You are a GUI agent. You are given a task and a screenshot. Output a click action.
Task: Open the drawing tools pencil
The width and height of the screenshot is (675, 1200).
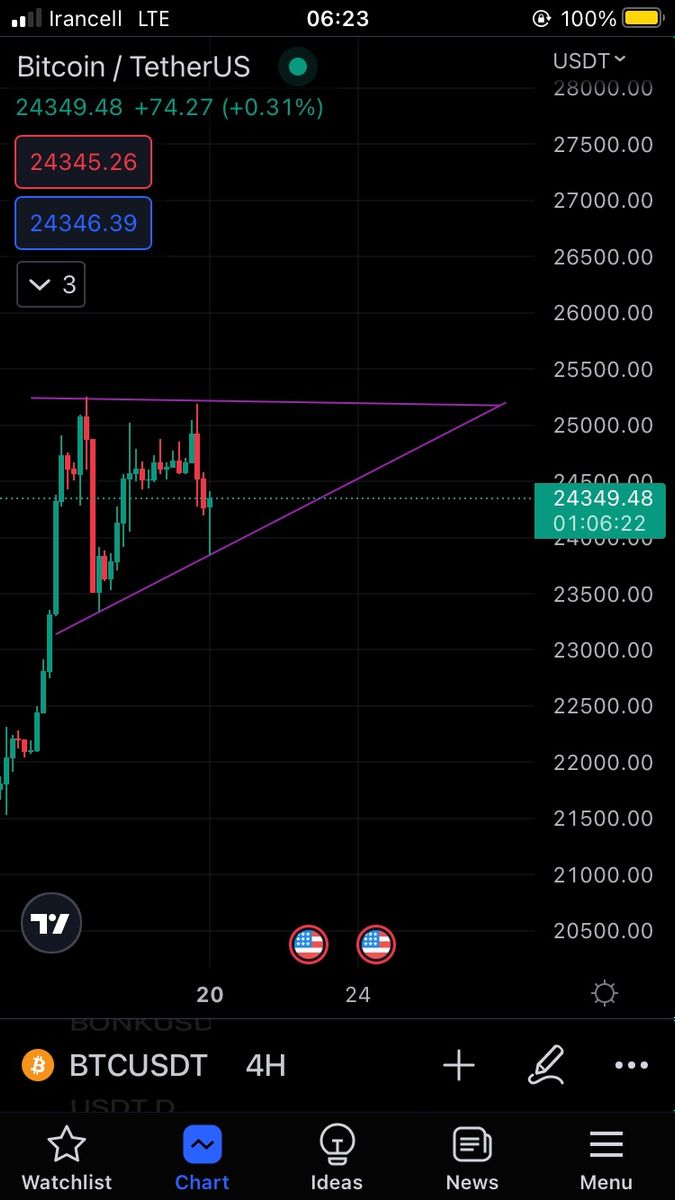pos(546,1065)
